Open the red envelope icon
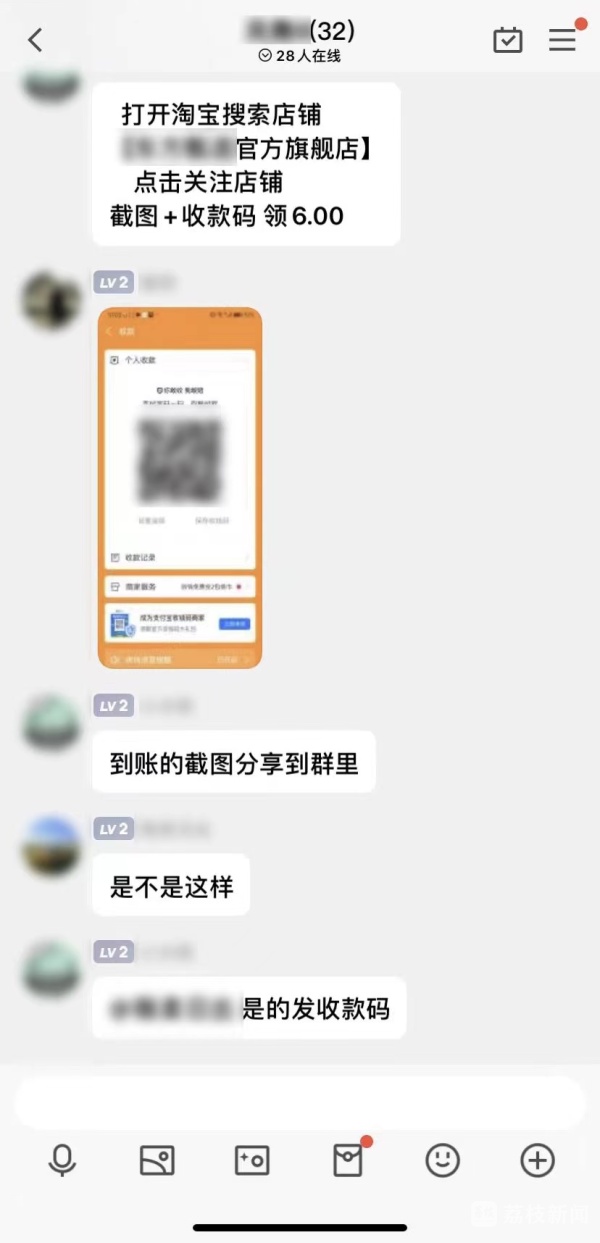 (347, 1161)
